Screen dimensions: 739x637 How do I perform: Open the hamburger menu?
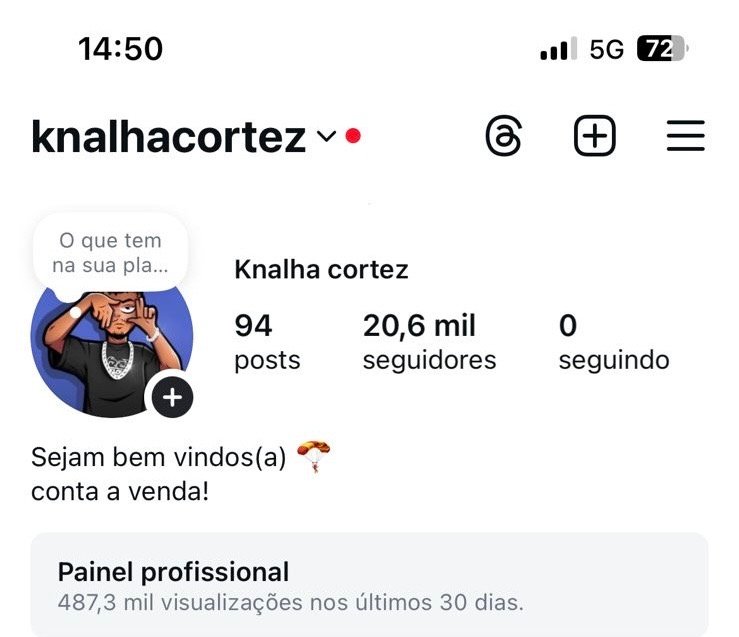coord(685,136)
